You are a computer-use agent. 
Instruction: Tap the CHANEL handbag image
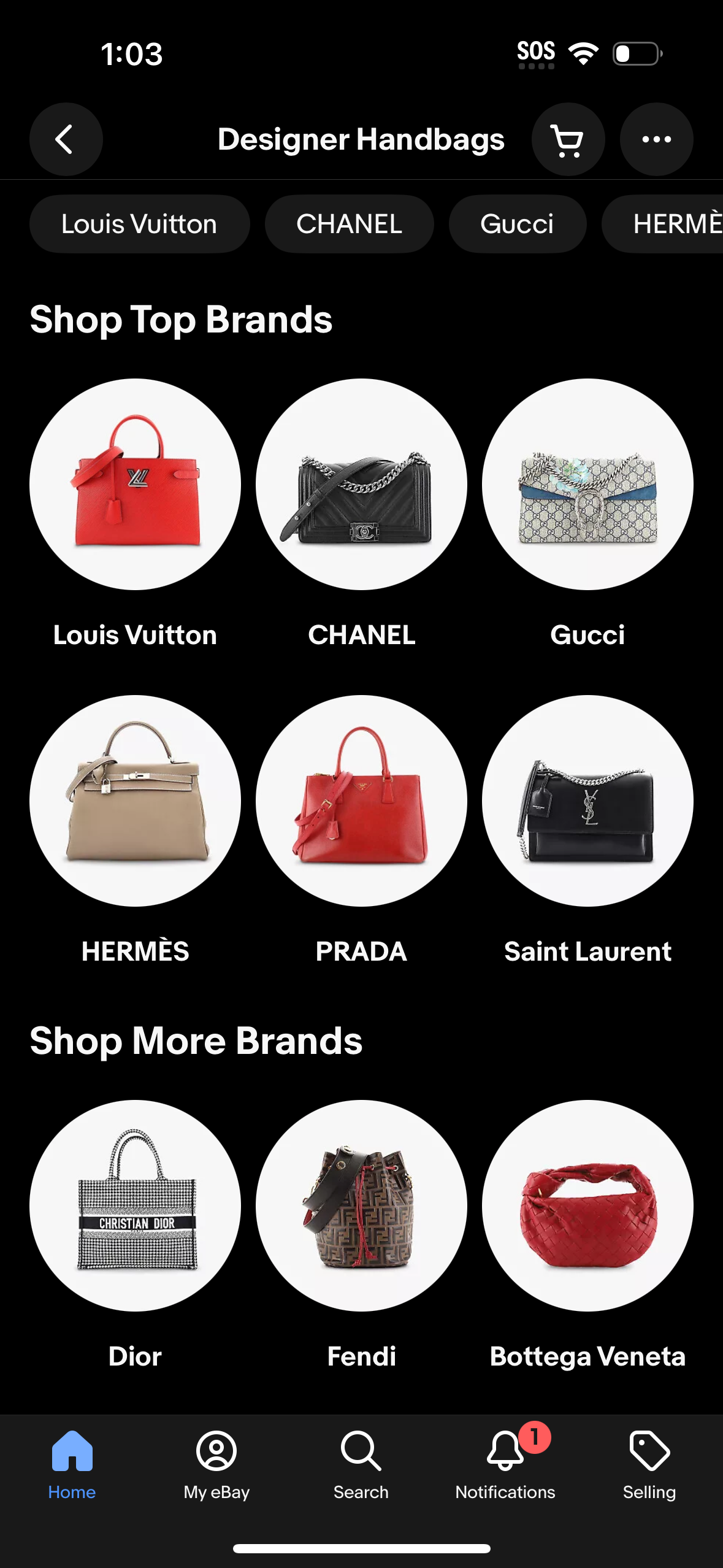[x=361, y=484]
